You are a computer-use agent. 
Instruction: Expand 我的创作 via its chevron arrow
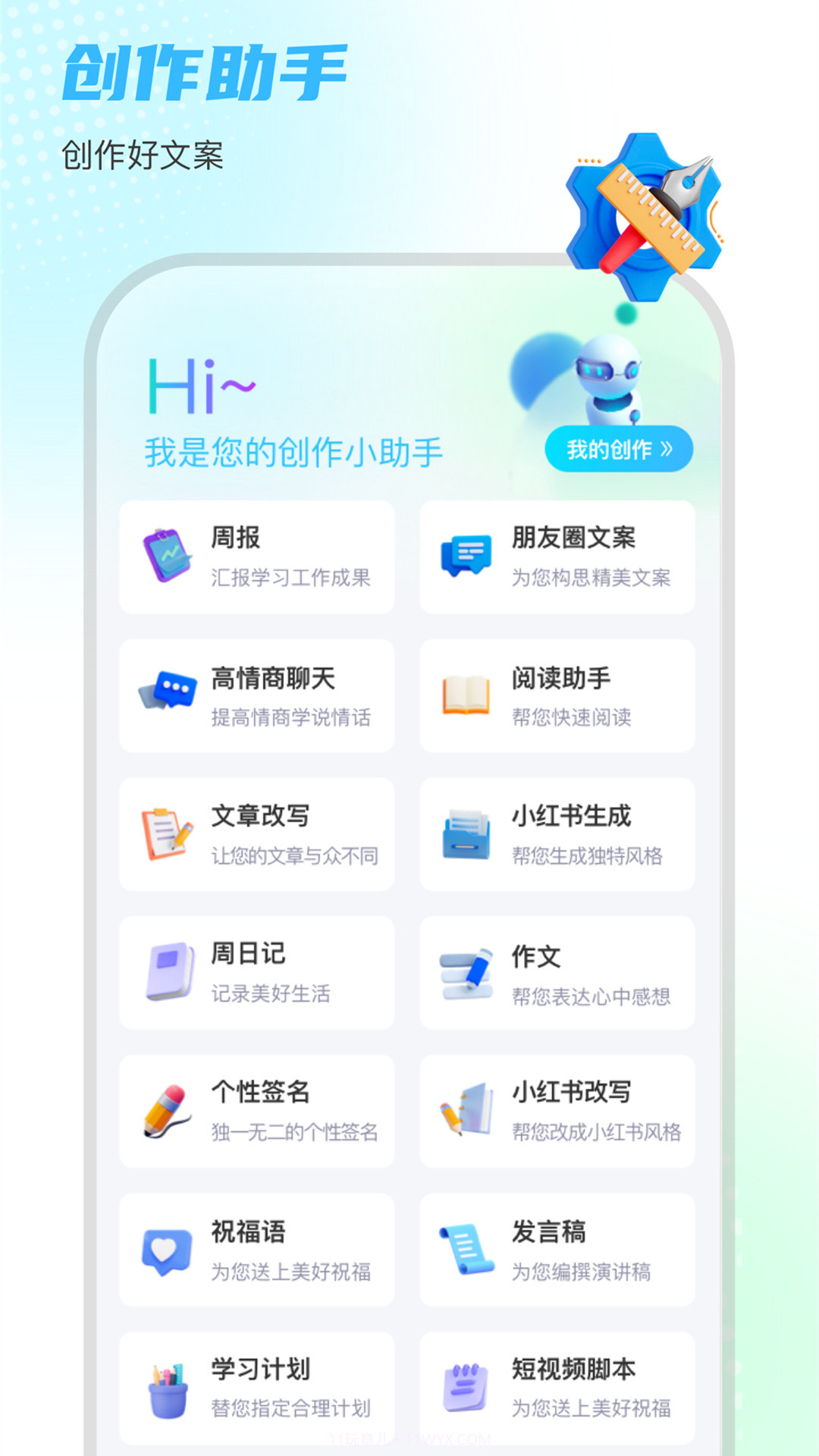pos(668,449)
